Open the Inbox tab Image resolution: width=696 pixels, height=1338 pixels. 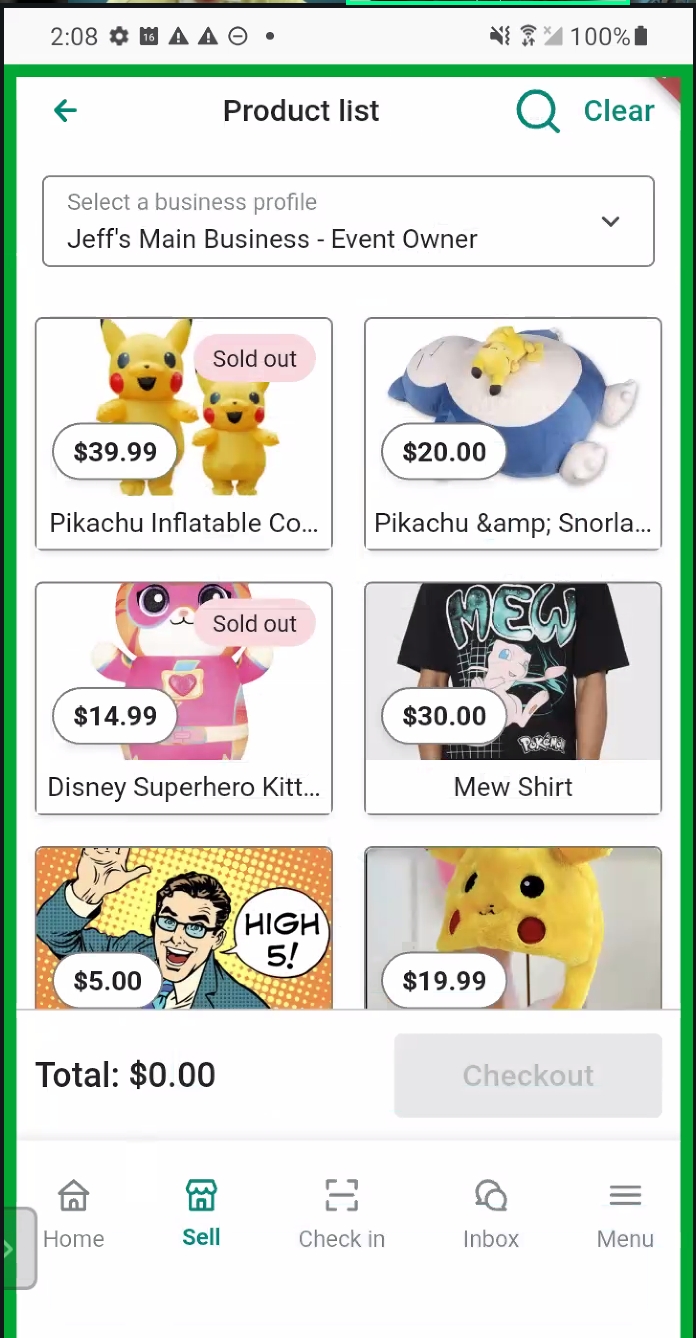coord(490,1214)
